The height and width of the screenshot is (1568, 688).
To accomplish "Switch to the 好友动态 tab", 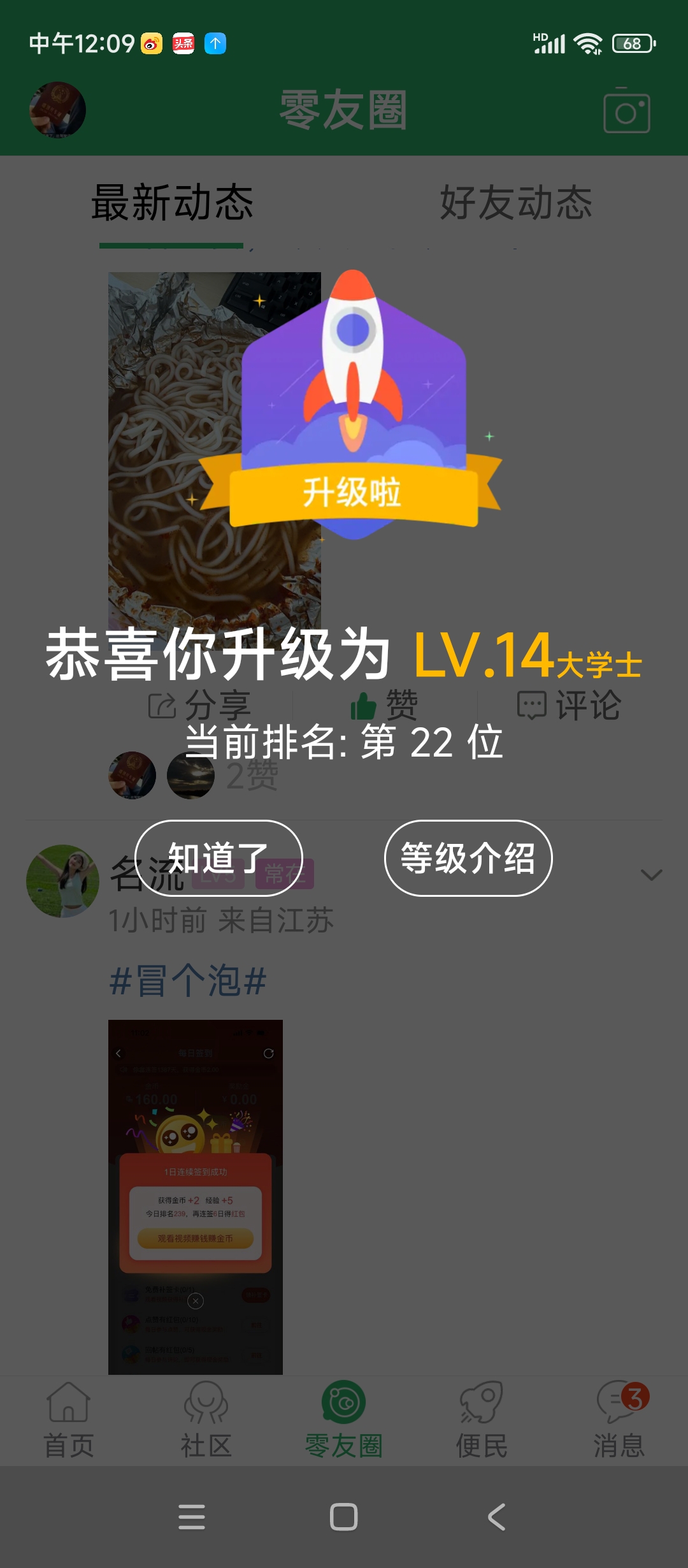I will point(516,203).
